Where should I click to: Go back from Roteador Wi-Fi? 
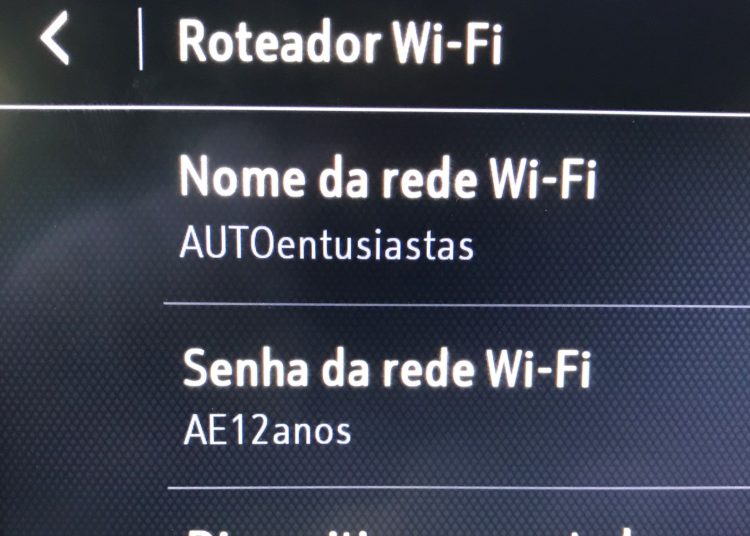point(55,40)
